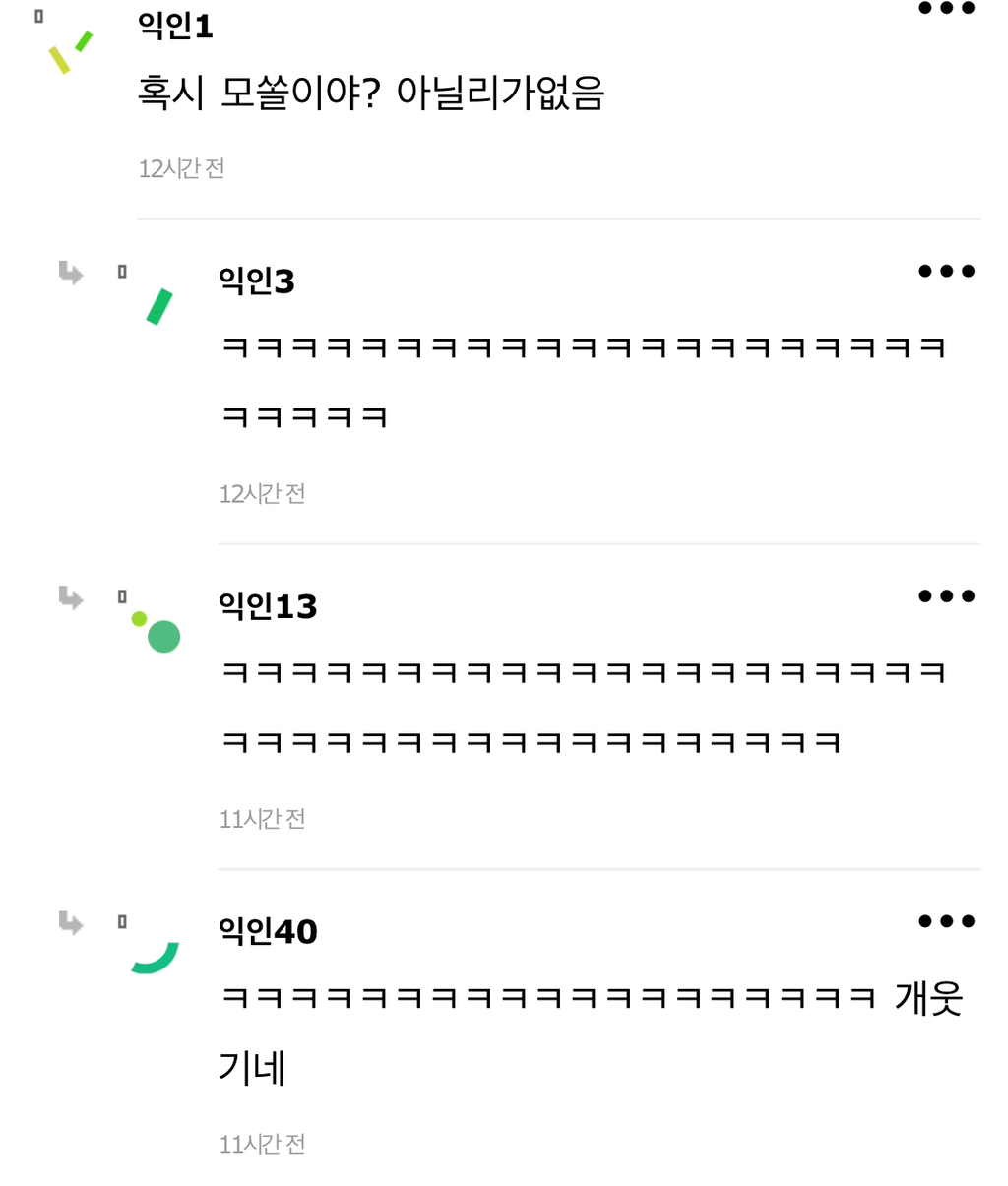Viewport: 1008px width, 1186px height.
Task: Click 익인3's green bar avatar
Action: pos(157,308)
